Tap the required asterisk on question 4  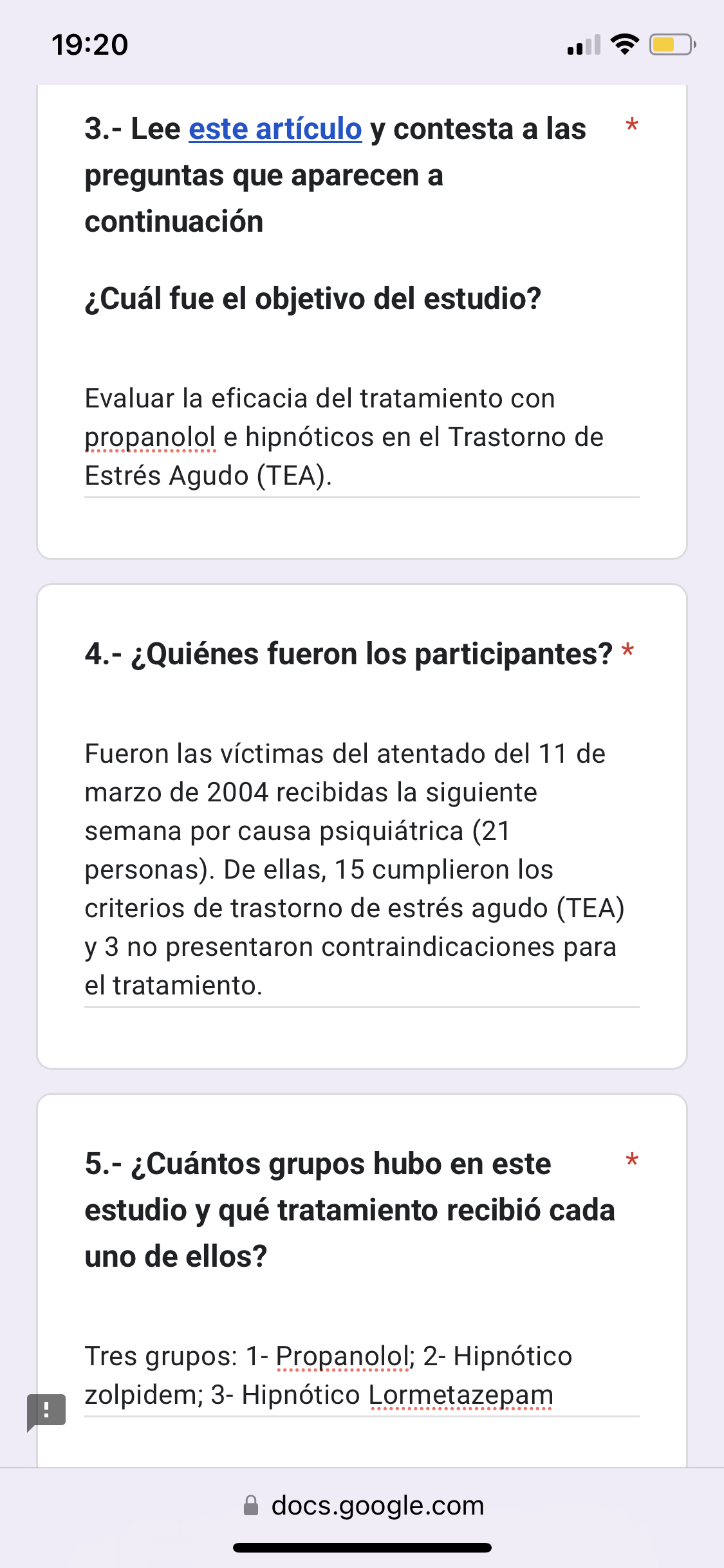point(627,652)
